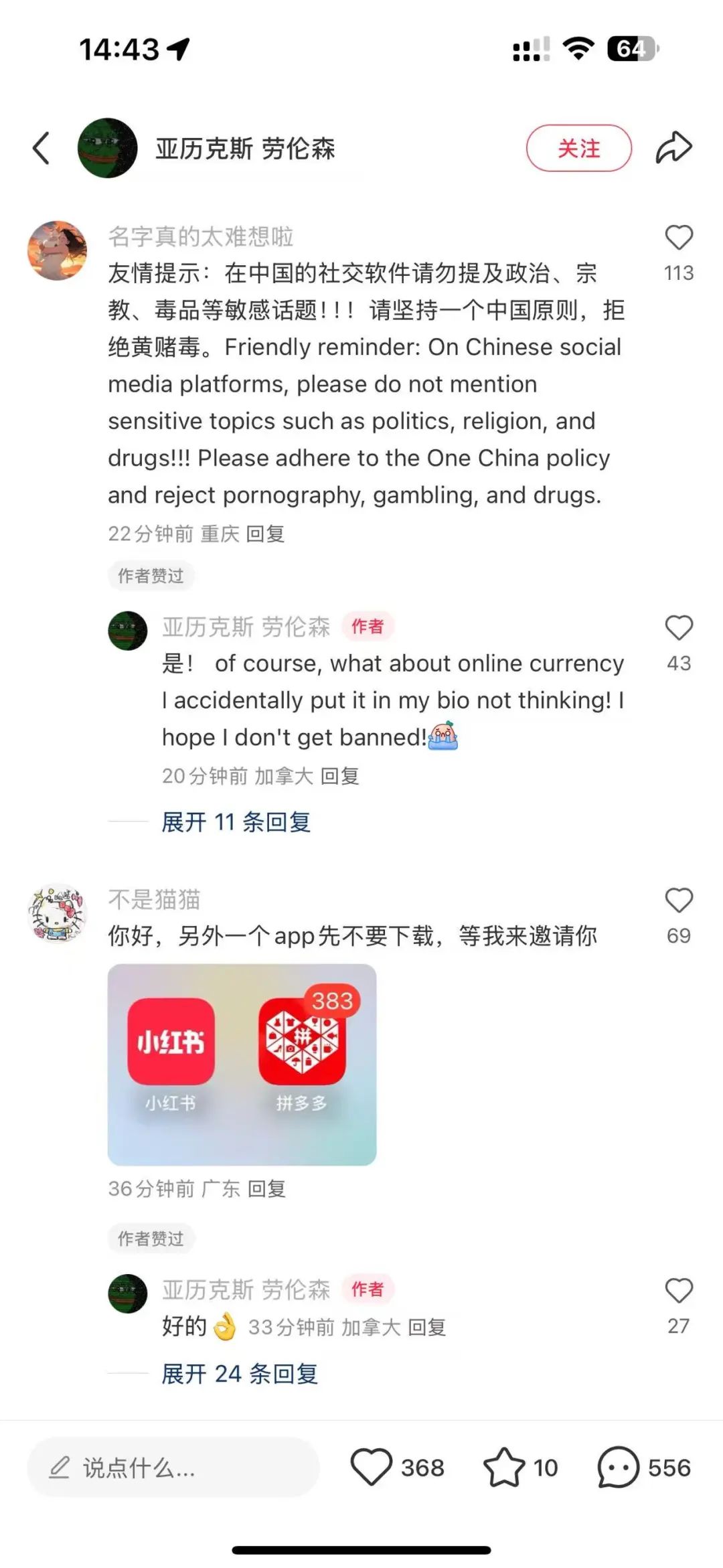Expand the 11 hidden replies
The image size is (723, 1568).
click(236, 821)
